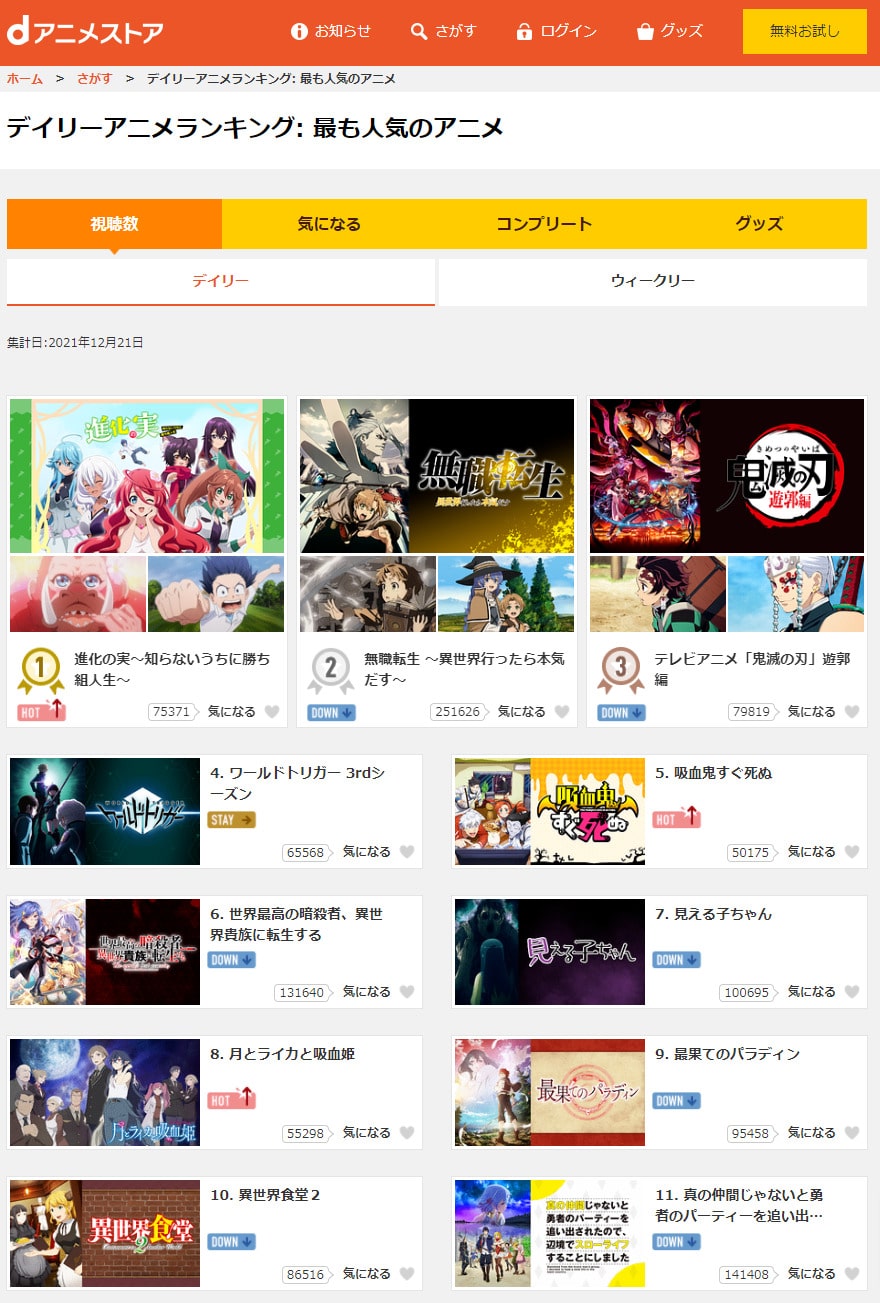Viewport: 880px width, 1303px height.
Task: Open さがす search in header
Action: coord(443,31)
